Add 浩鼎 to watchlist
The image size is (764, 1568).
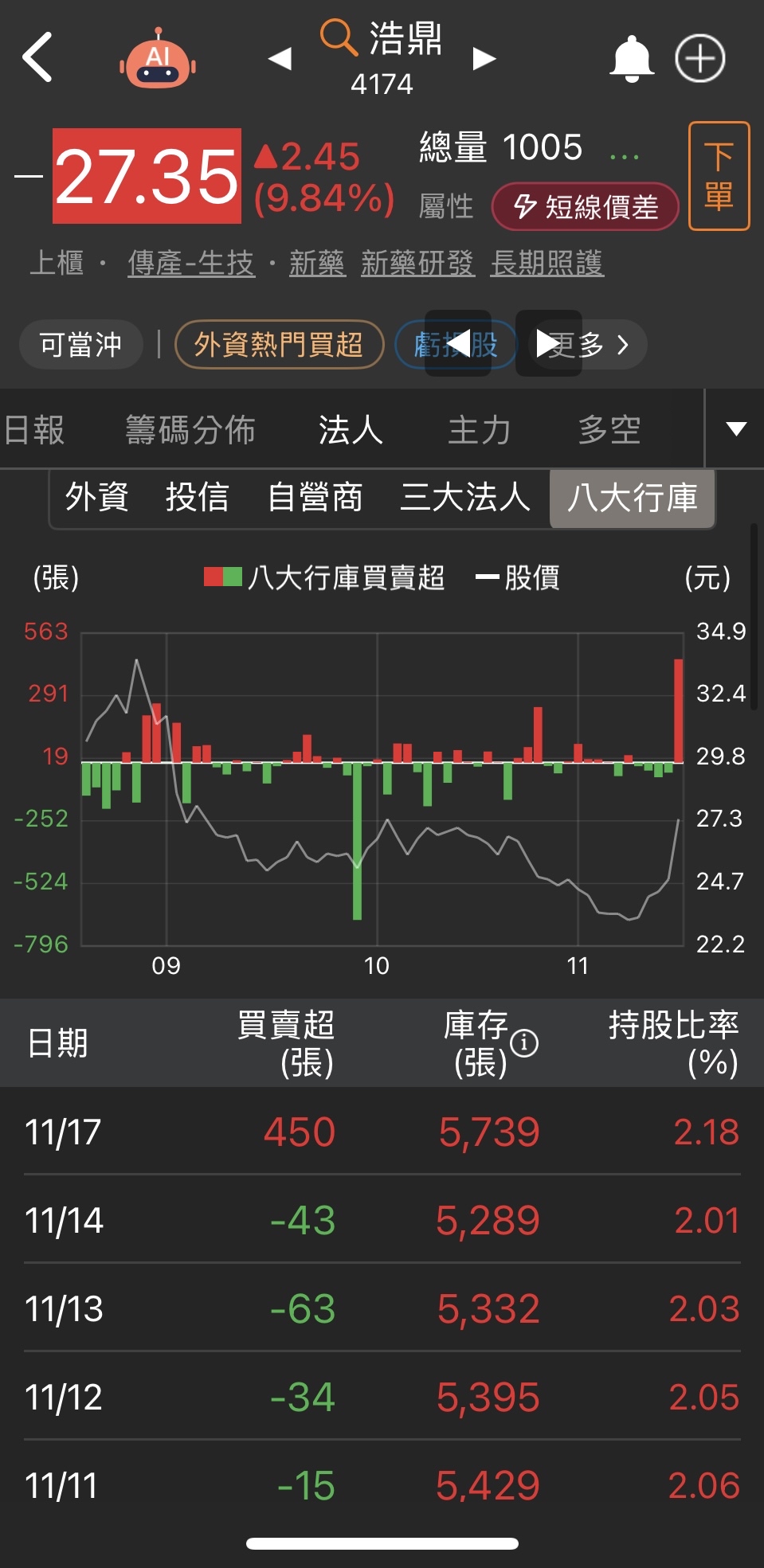(x=699, y=59)
